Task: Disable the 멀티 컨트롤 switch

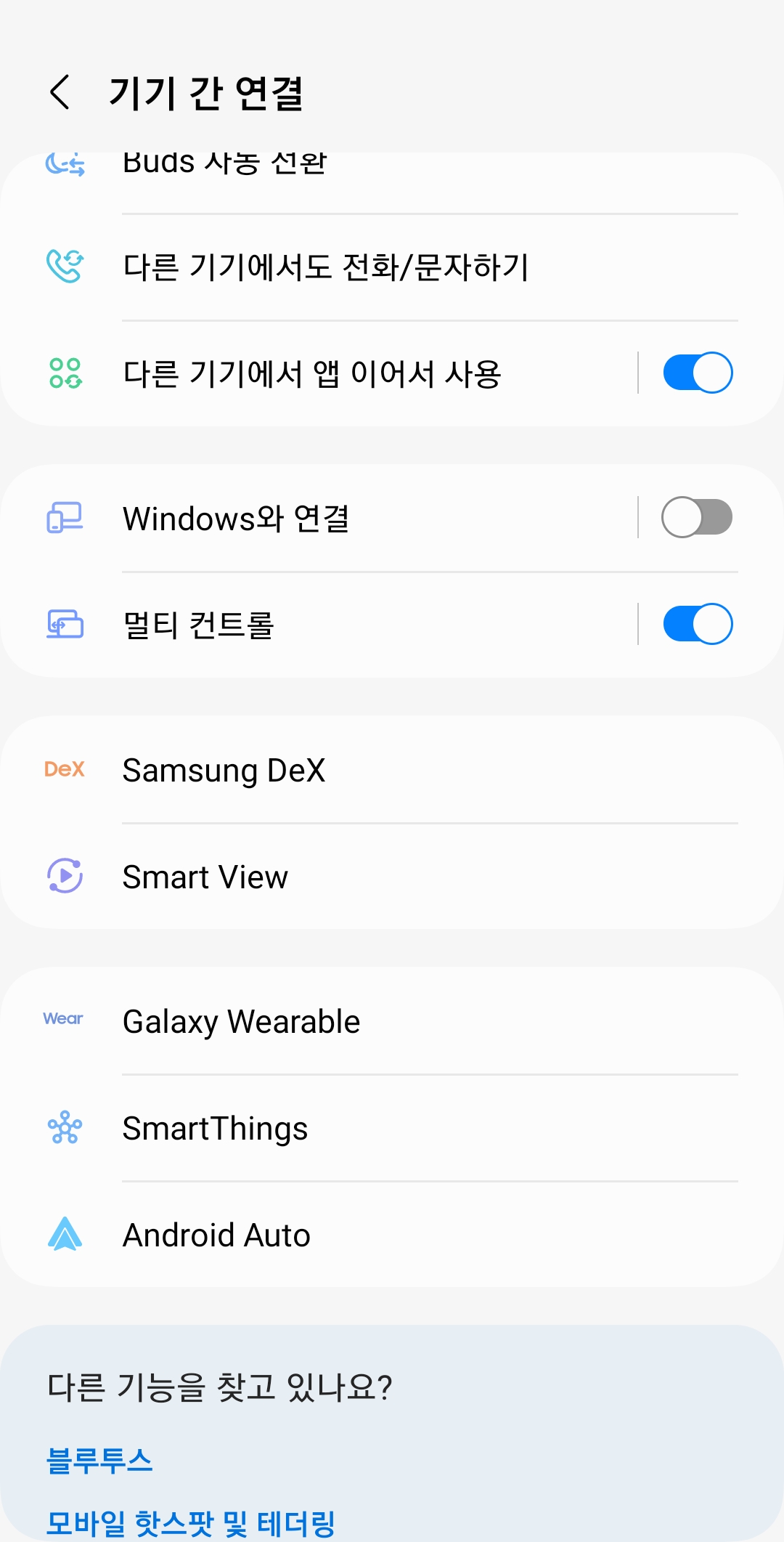Action: 698,624
